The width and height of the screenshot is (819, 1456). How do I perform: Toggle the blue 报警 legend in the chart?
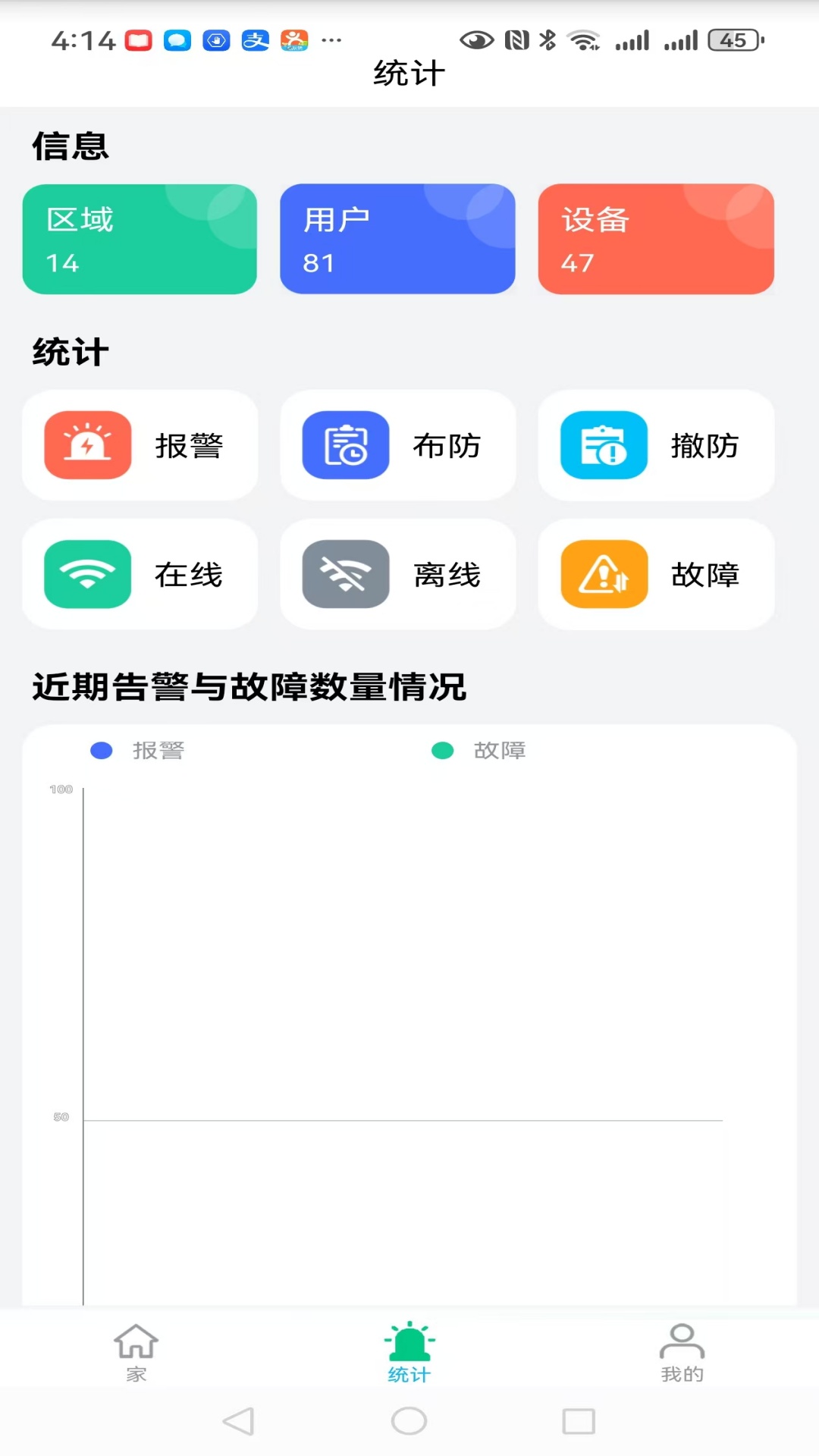coord(102,750)
